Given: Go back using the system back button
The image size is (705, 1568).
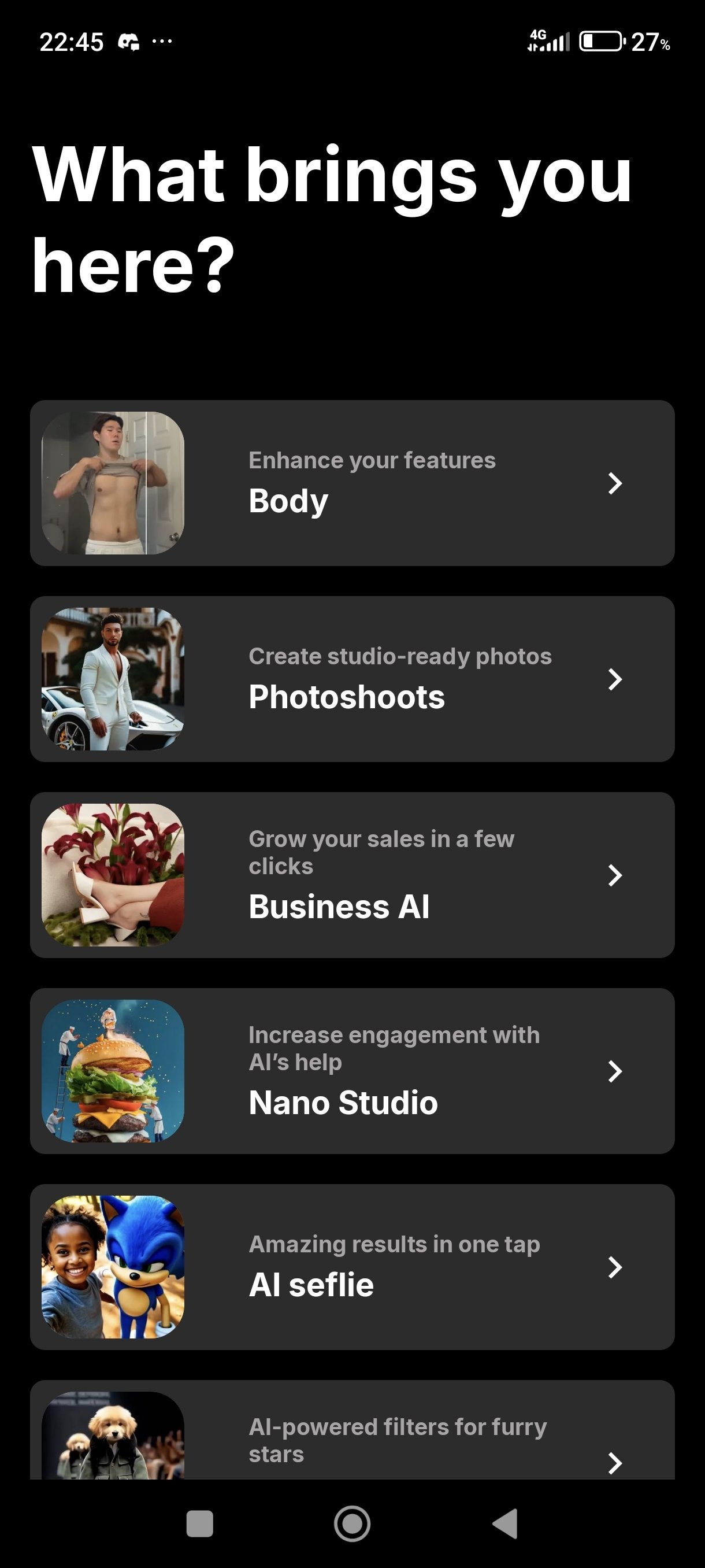Looking at the screenshot, I should [x=505, y=1523].
